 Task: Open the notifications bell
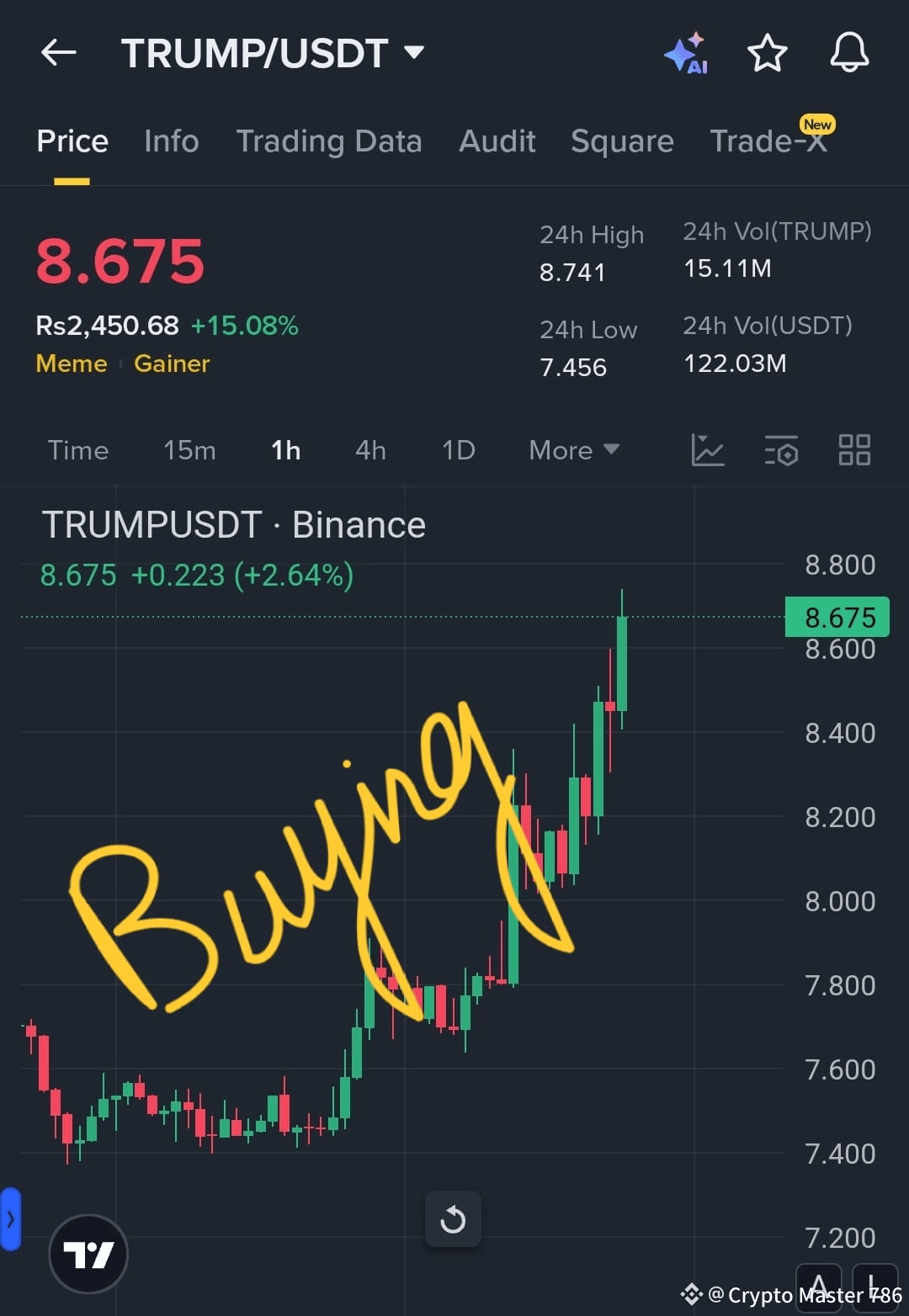849,52
